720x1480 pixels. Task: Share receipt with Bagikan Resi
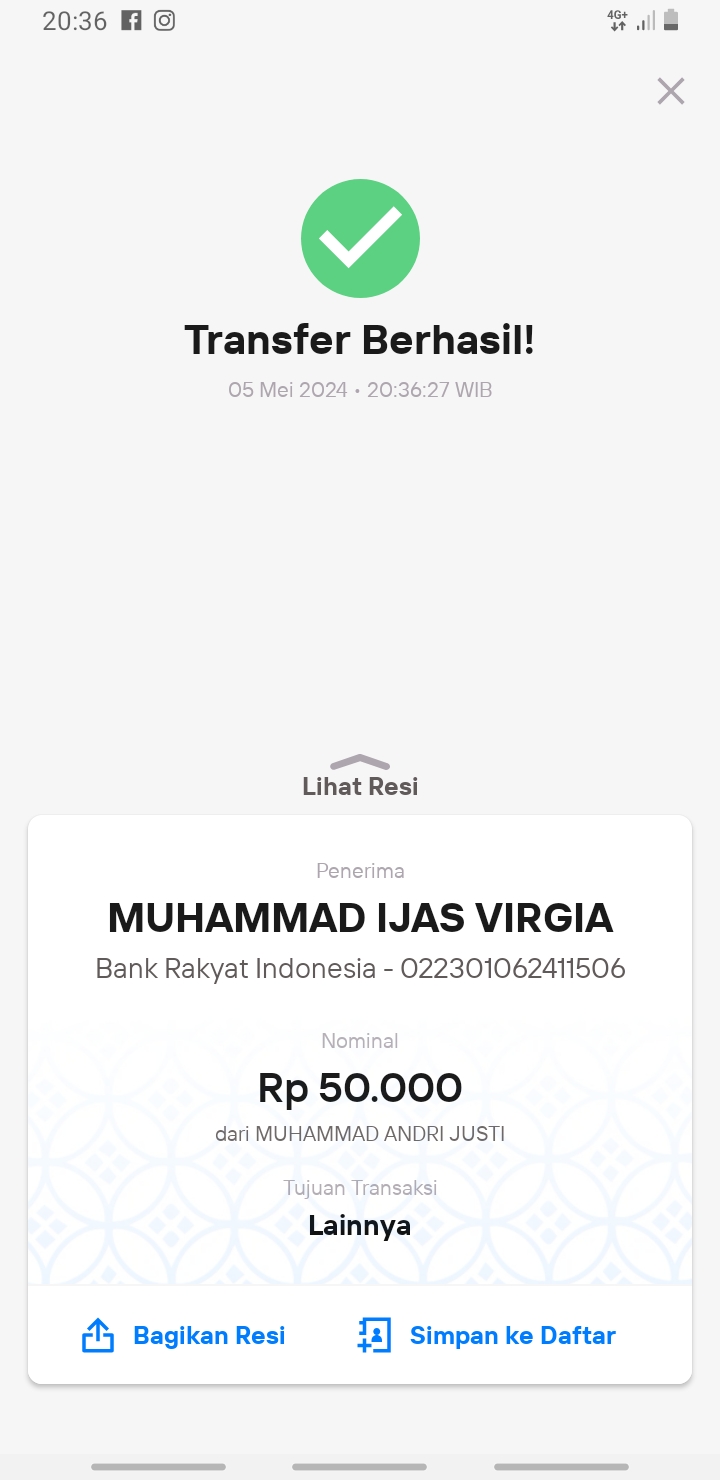point(183,1335)
